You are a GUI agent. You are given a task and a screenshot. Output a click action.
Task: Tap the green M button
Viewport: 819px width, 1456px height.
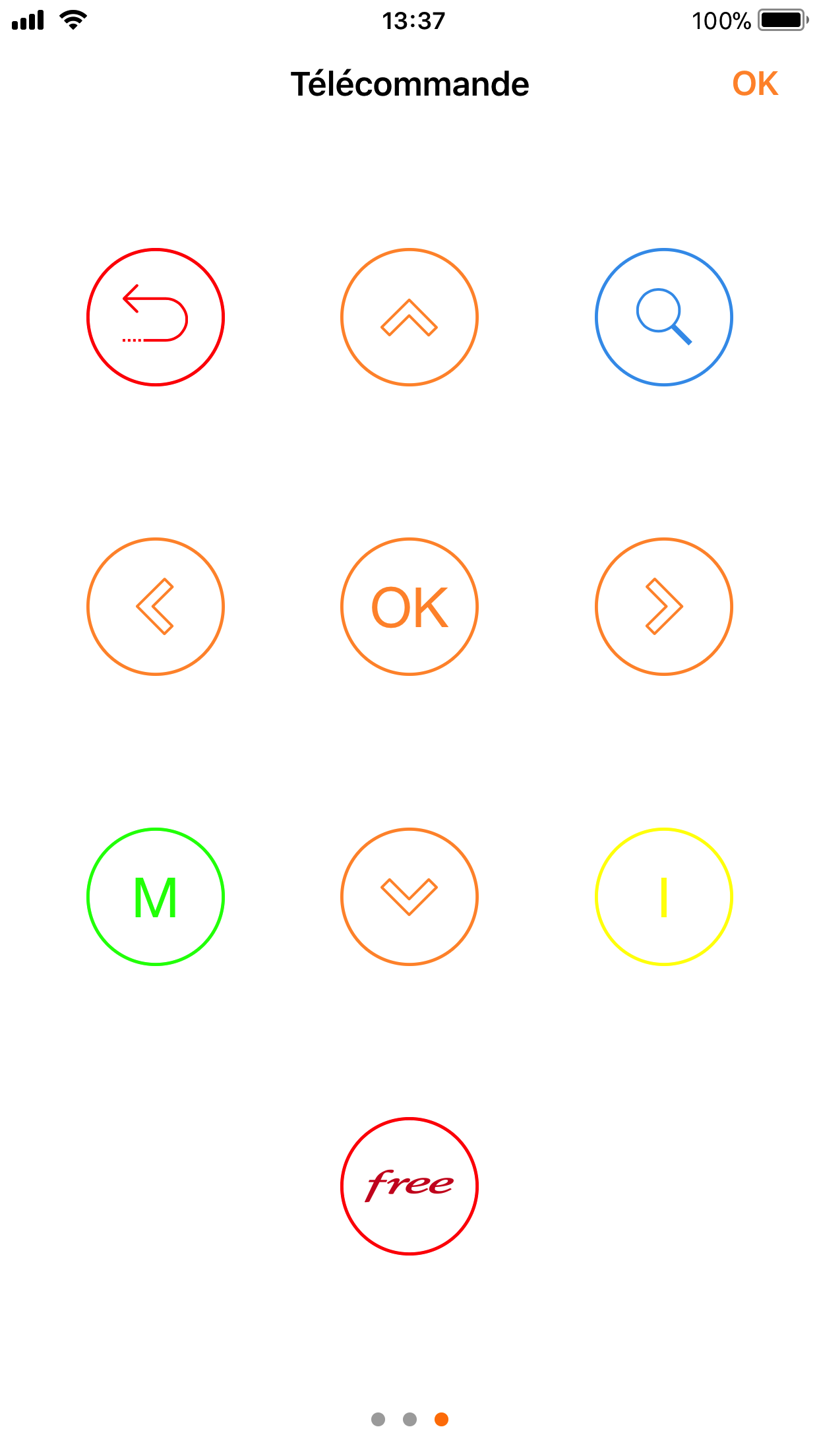(x=156, y=897)
